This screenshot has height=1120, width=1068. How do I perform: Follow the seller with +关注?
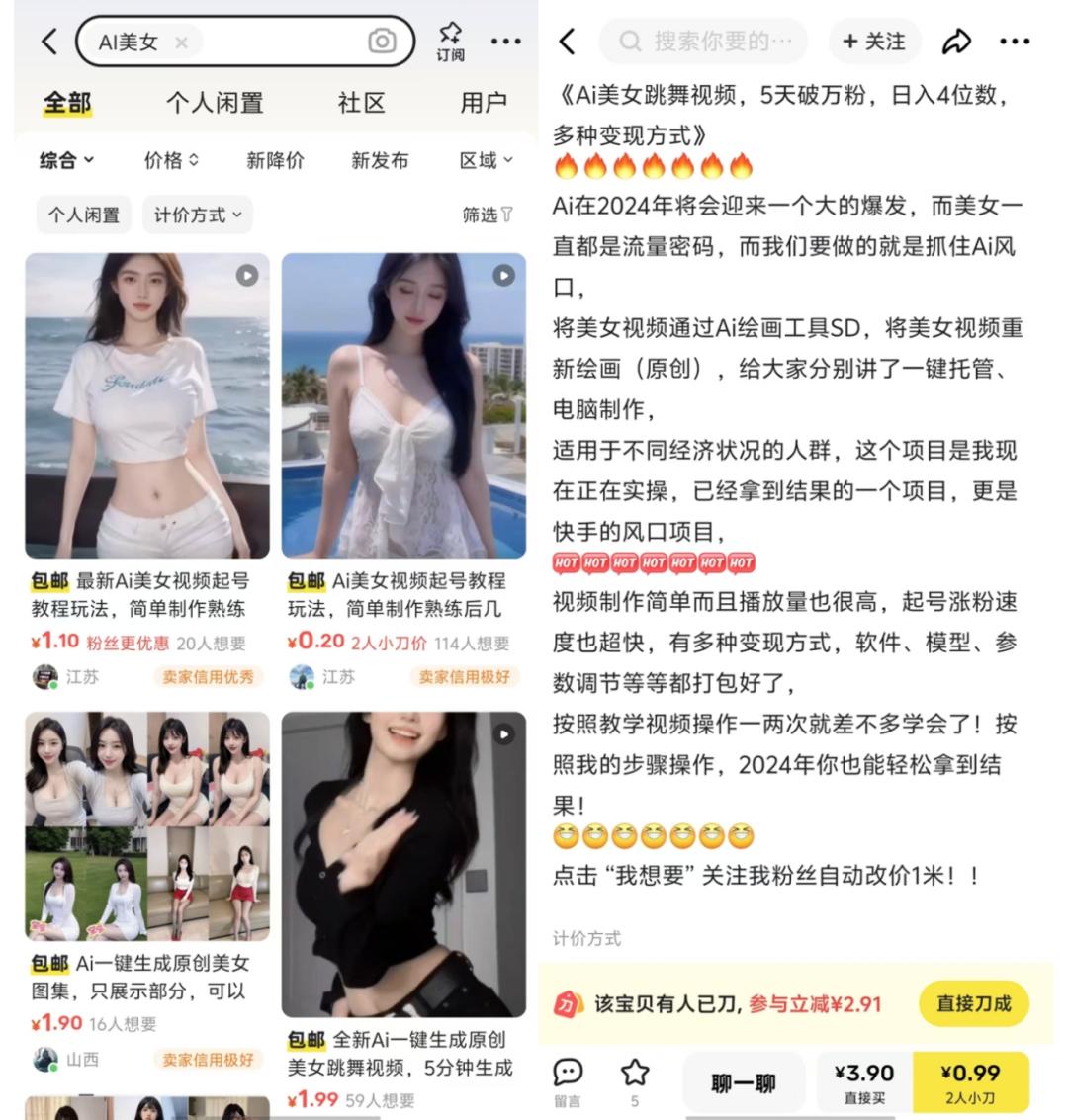click(x=874, y=42)
